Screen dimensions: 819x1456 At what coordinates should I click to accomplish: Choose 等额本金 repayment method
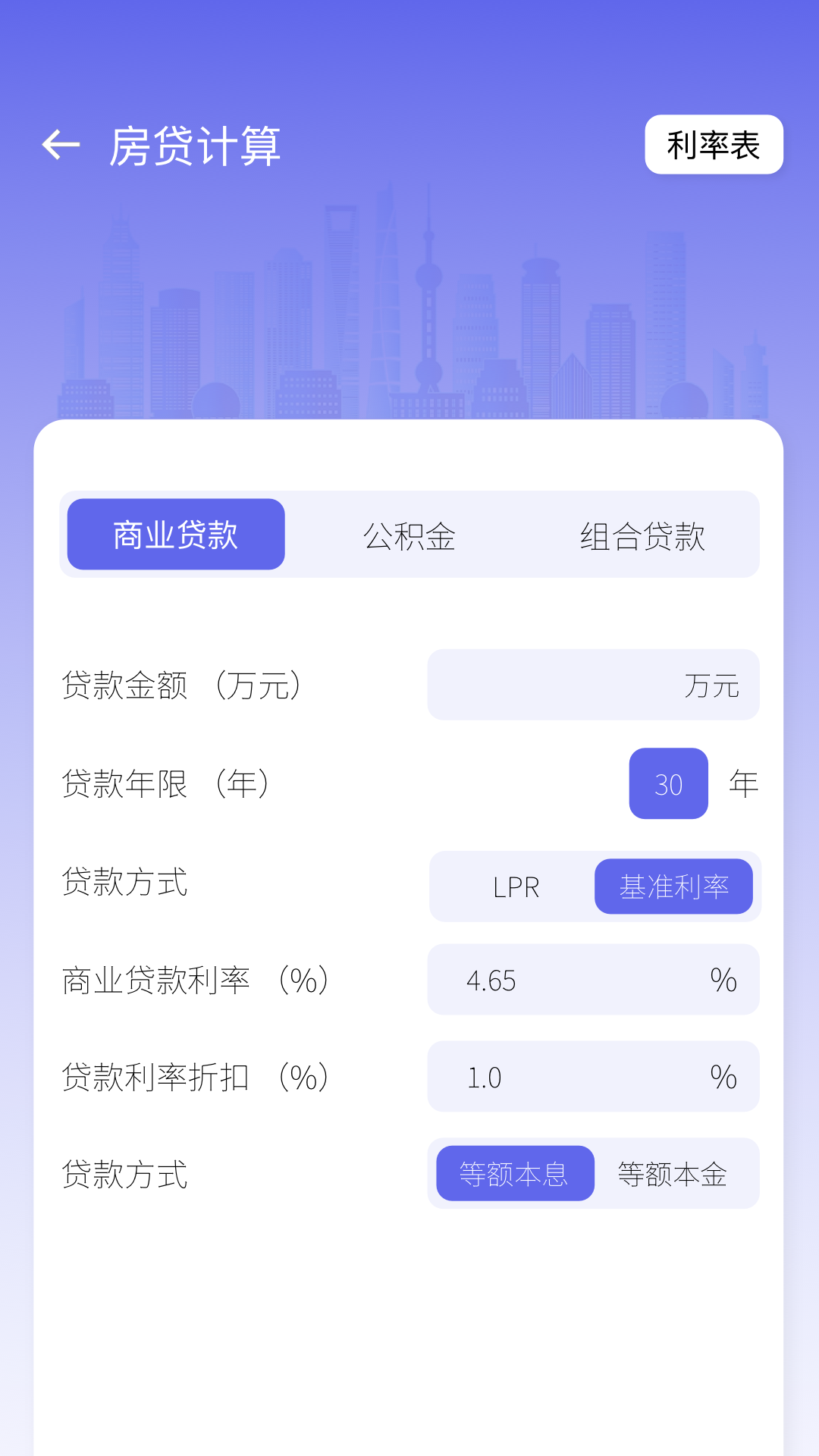[x=672, y=1173]
